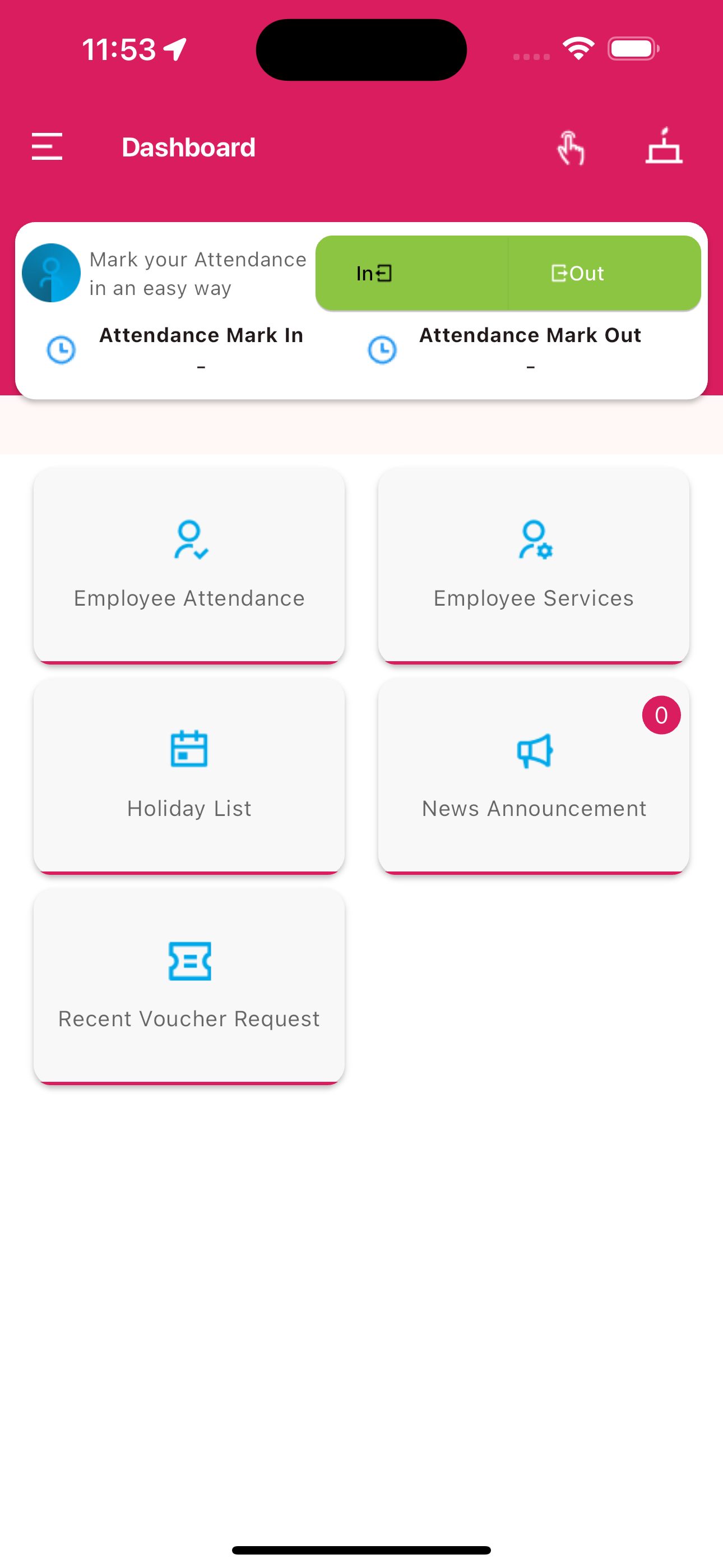View the Holiday List
Image resolution: width=723 pixels, height=1568 pixels.
tap(189, 776)
